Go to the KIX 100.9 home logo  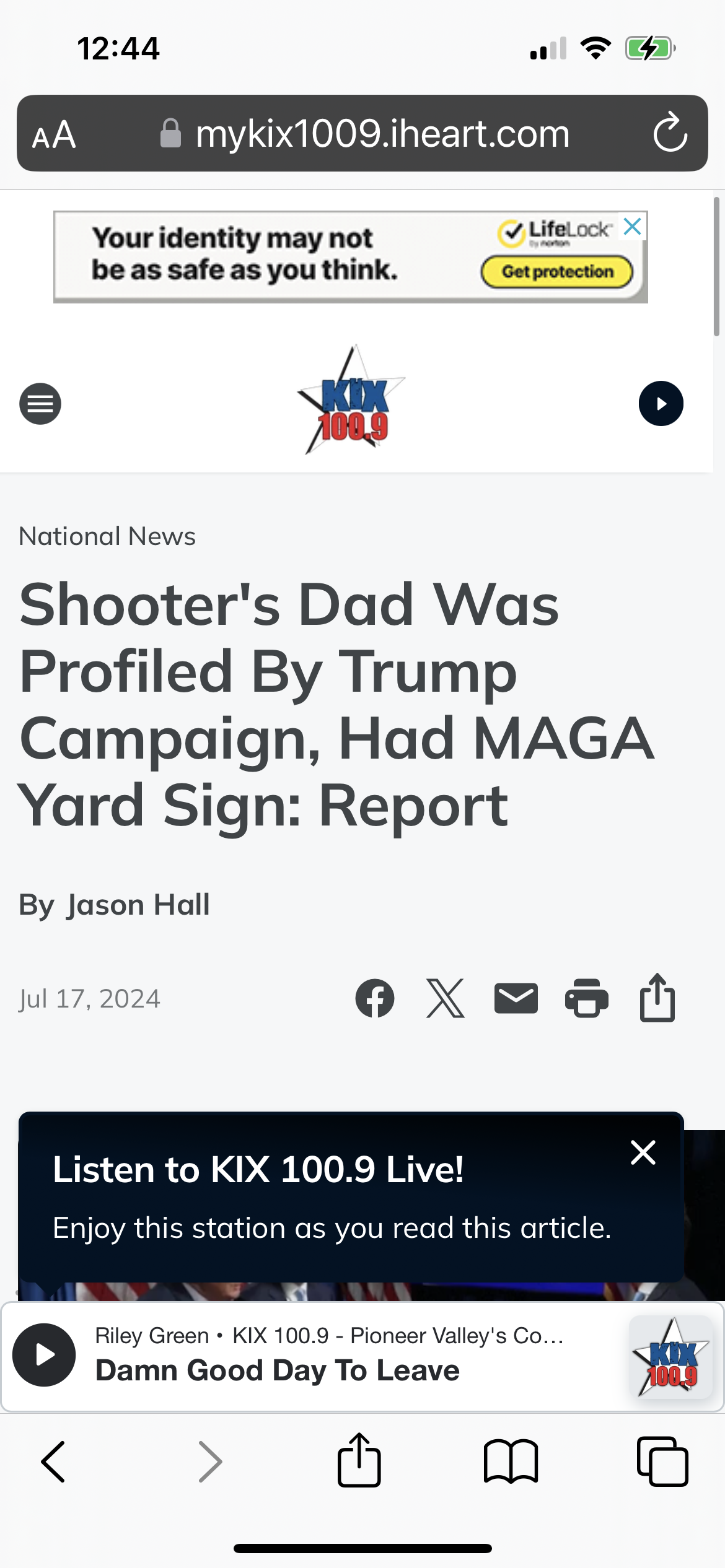point(351,400)
